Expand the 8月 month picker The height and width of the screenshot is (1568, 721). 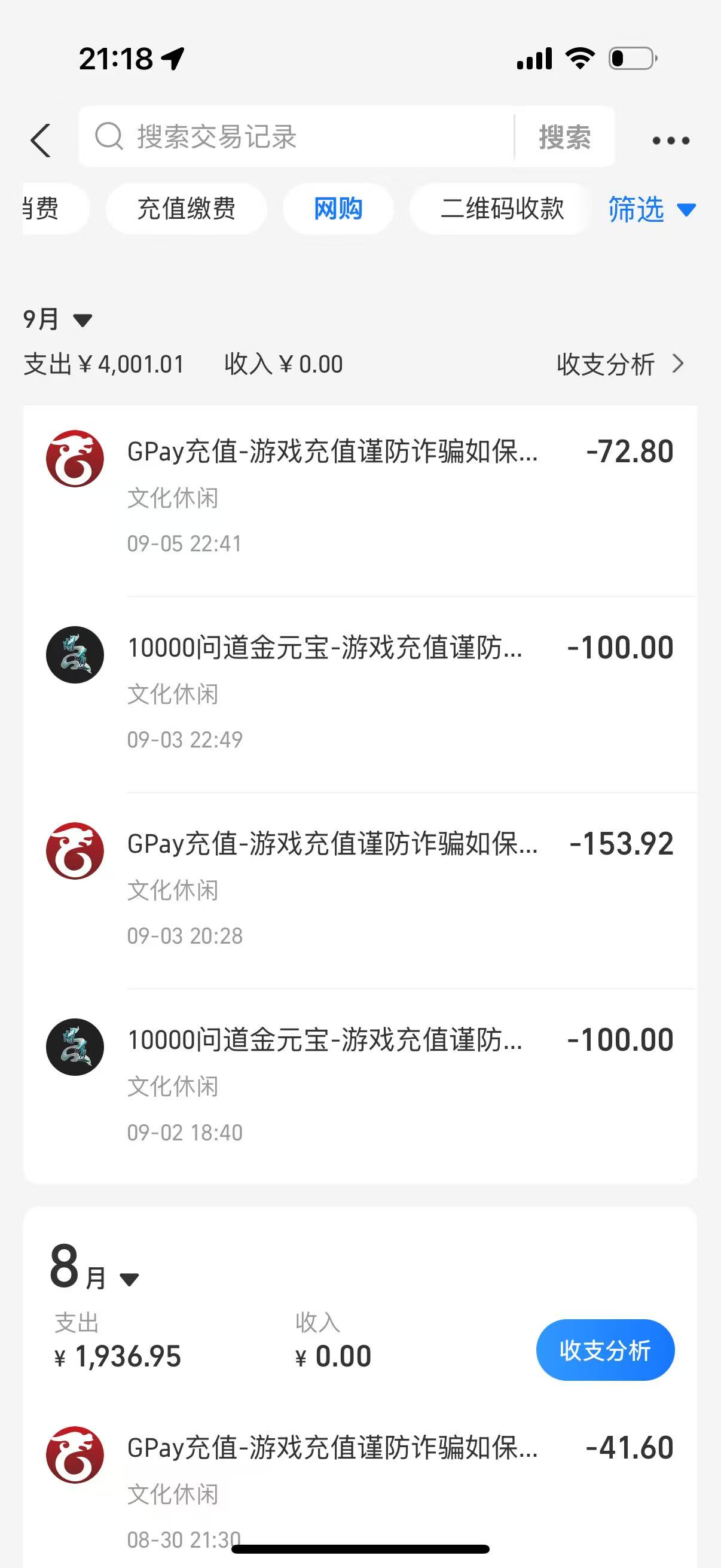coord(94,1269)
